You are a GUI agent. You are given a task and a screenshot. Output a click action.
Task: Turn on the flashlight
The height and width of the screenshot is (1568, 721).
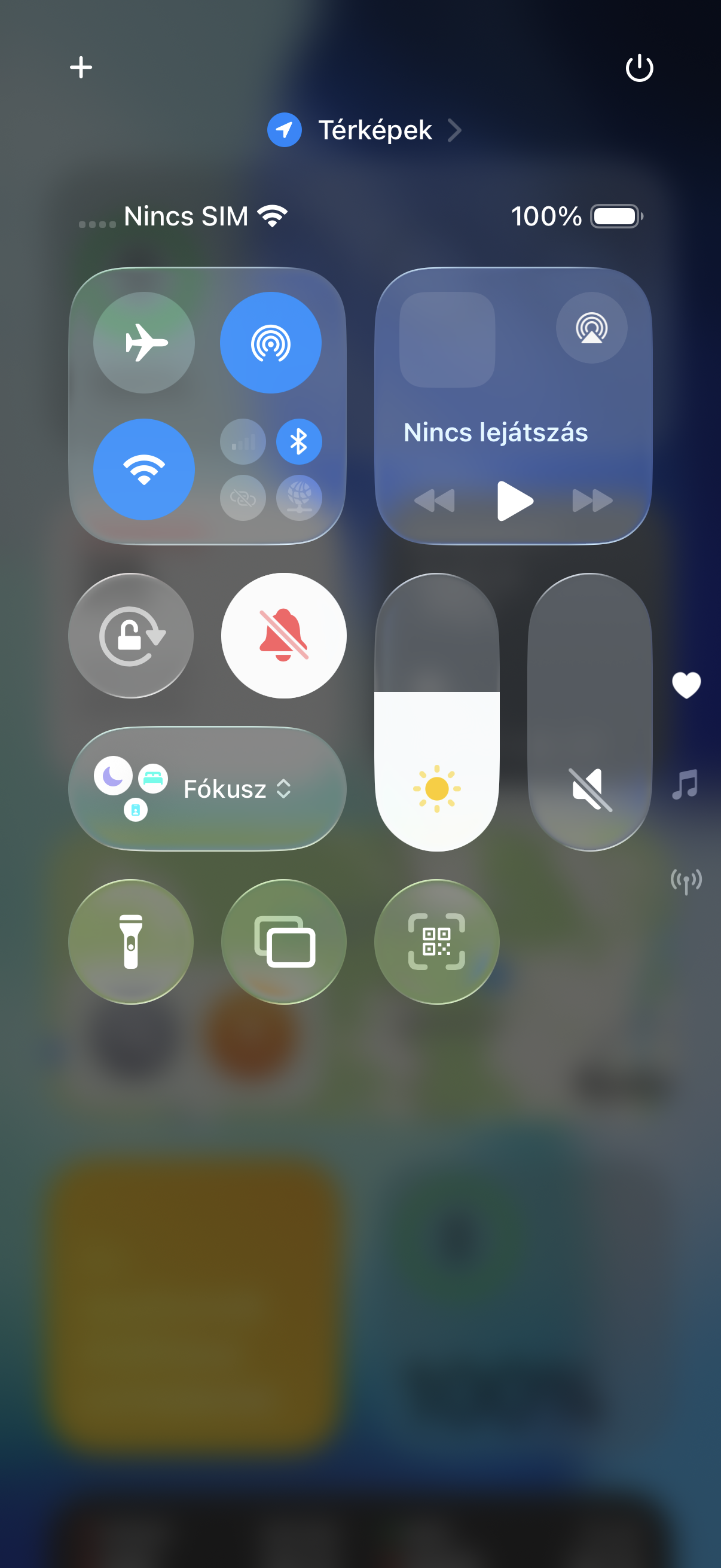131,942
